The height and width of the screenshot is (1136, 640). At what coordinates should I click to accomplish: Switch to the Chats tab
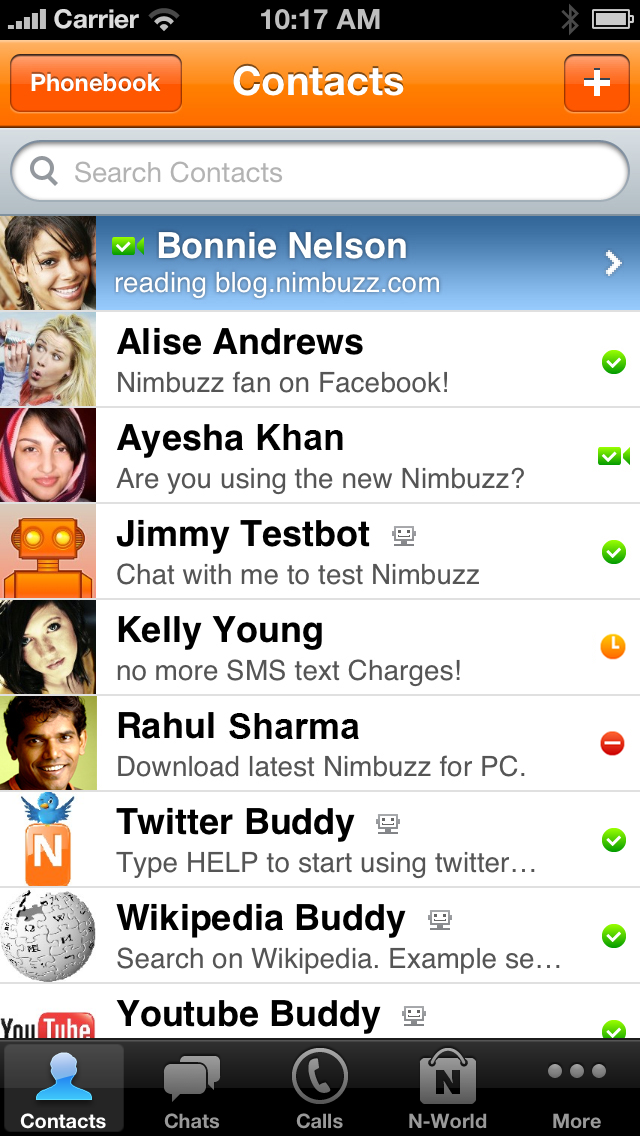point(191,1090)
